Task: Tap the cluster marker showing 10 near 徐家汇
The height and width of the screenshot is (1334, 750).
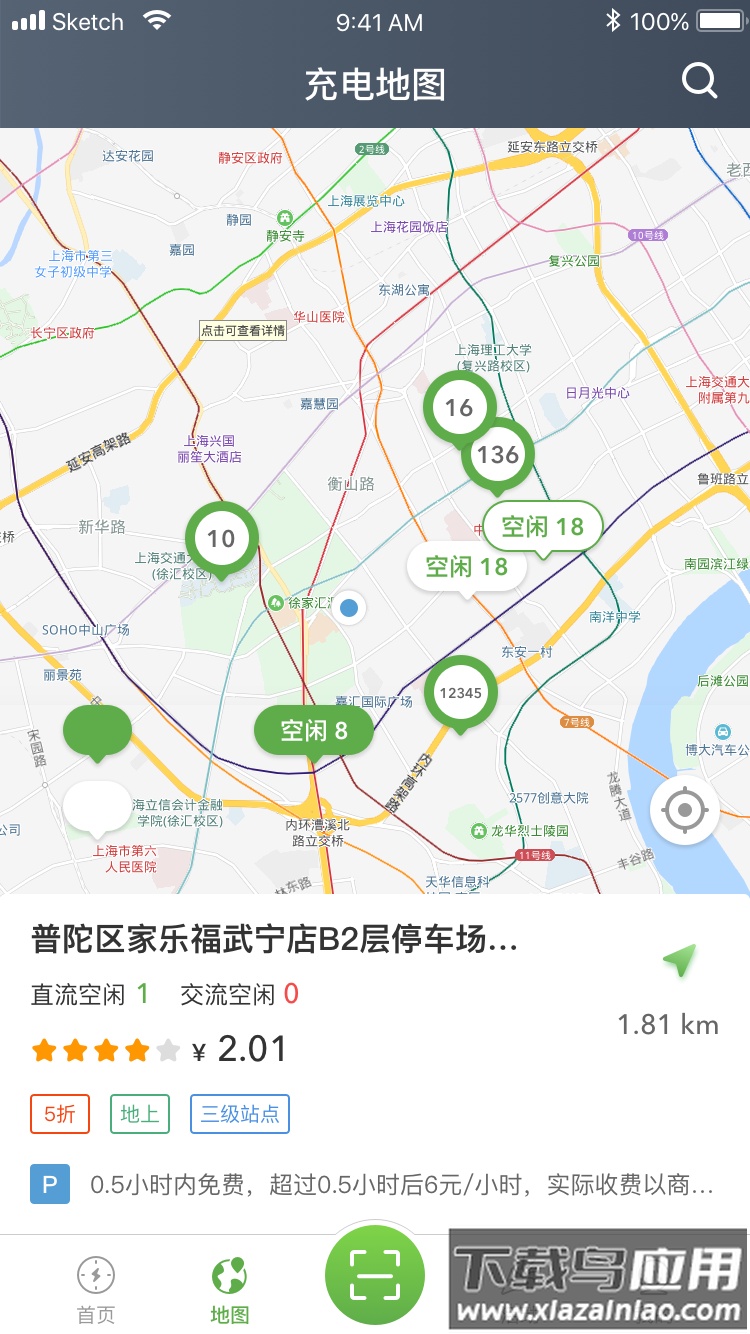Action: coord(222,538)
